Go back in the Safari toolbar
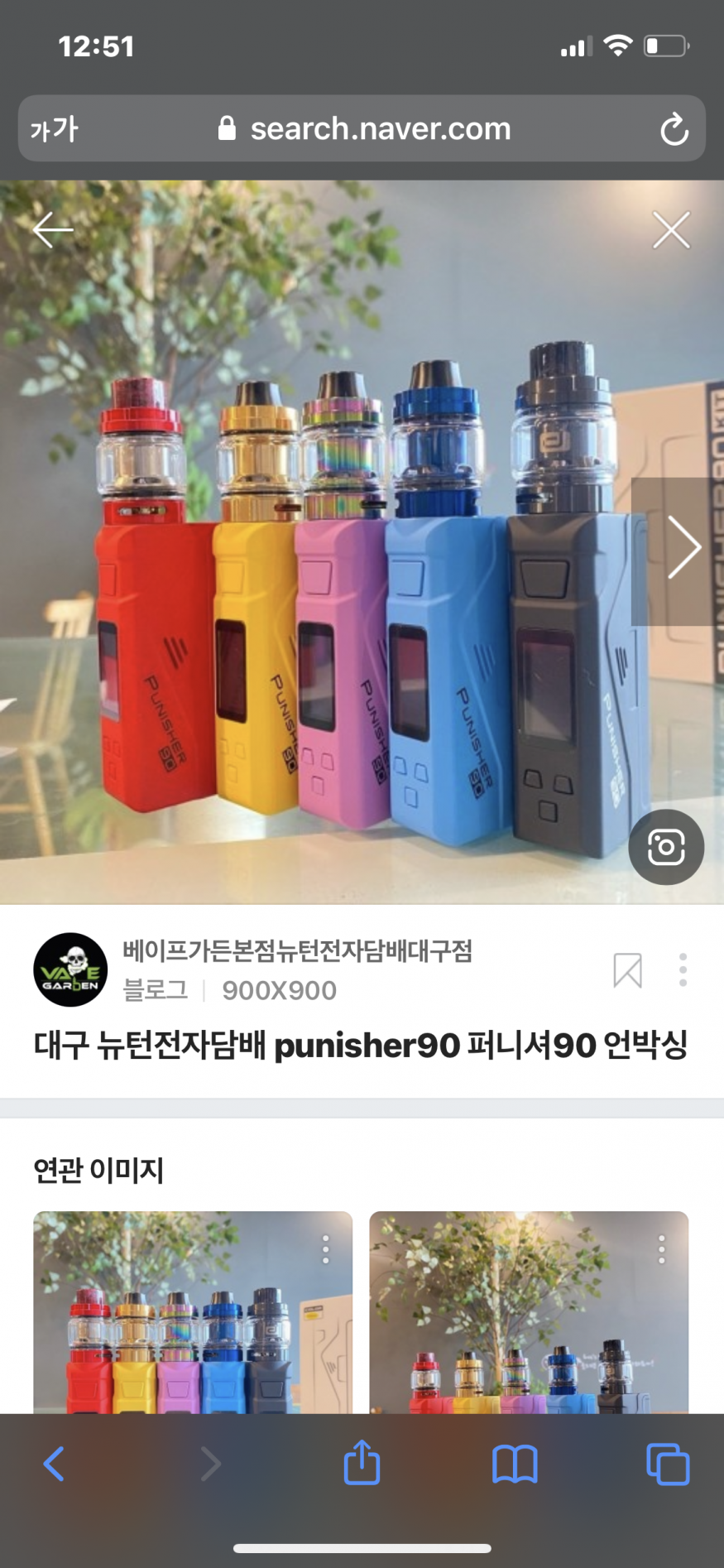 pos(55,1464)
